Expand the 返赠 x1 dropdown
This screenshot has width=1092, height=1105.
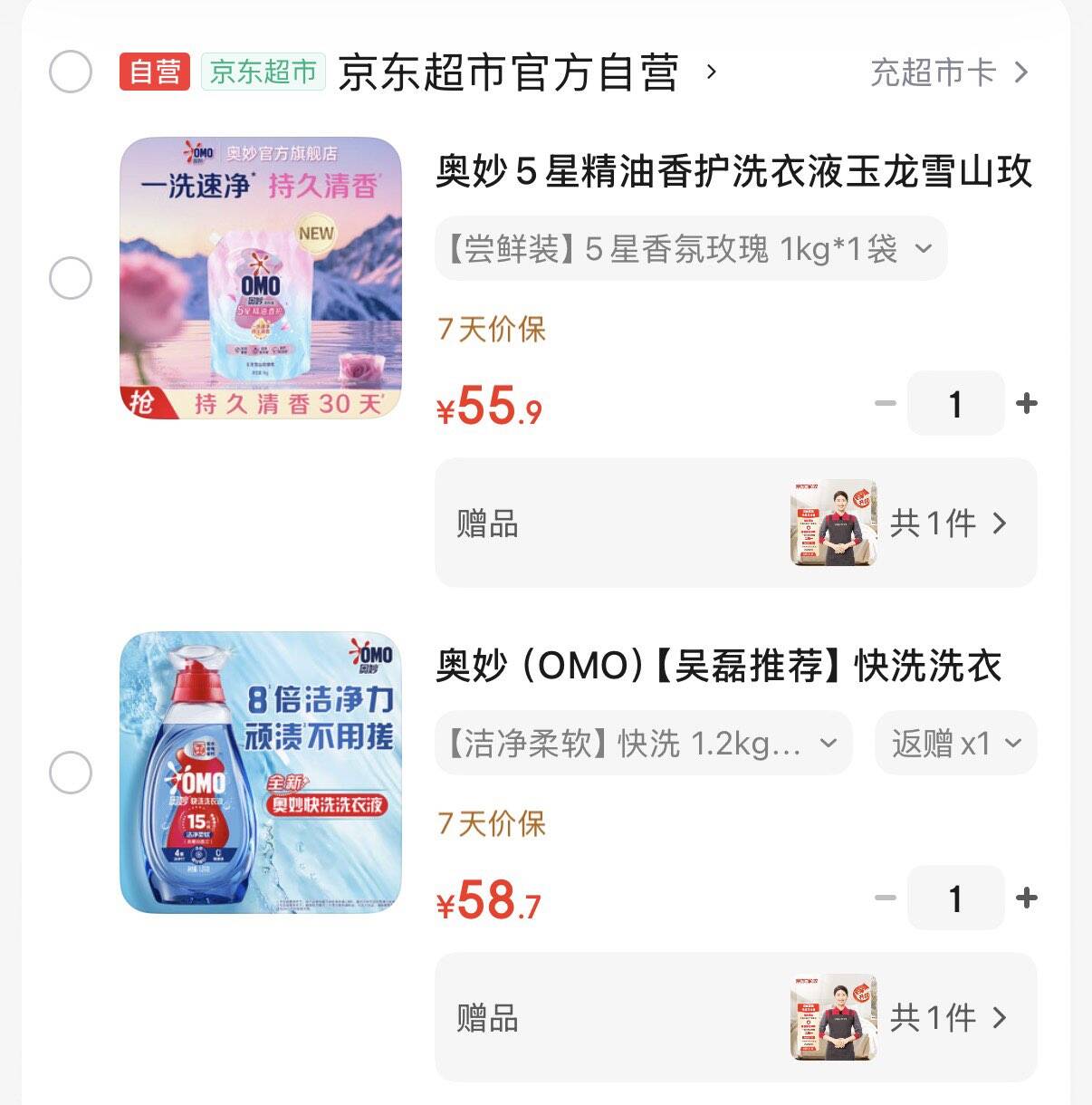[x=955, y=744]
